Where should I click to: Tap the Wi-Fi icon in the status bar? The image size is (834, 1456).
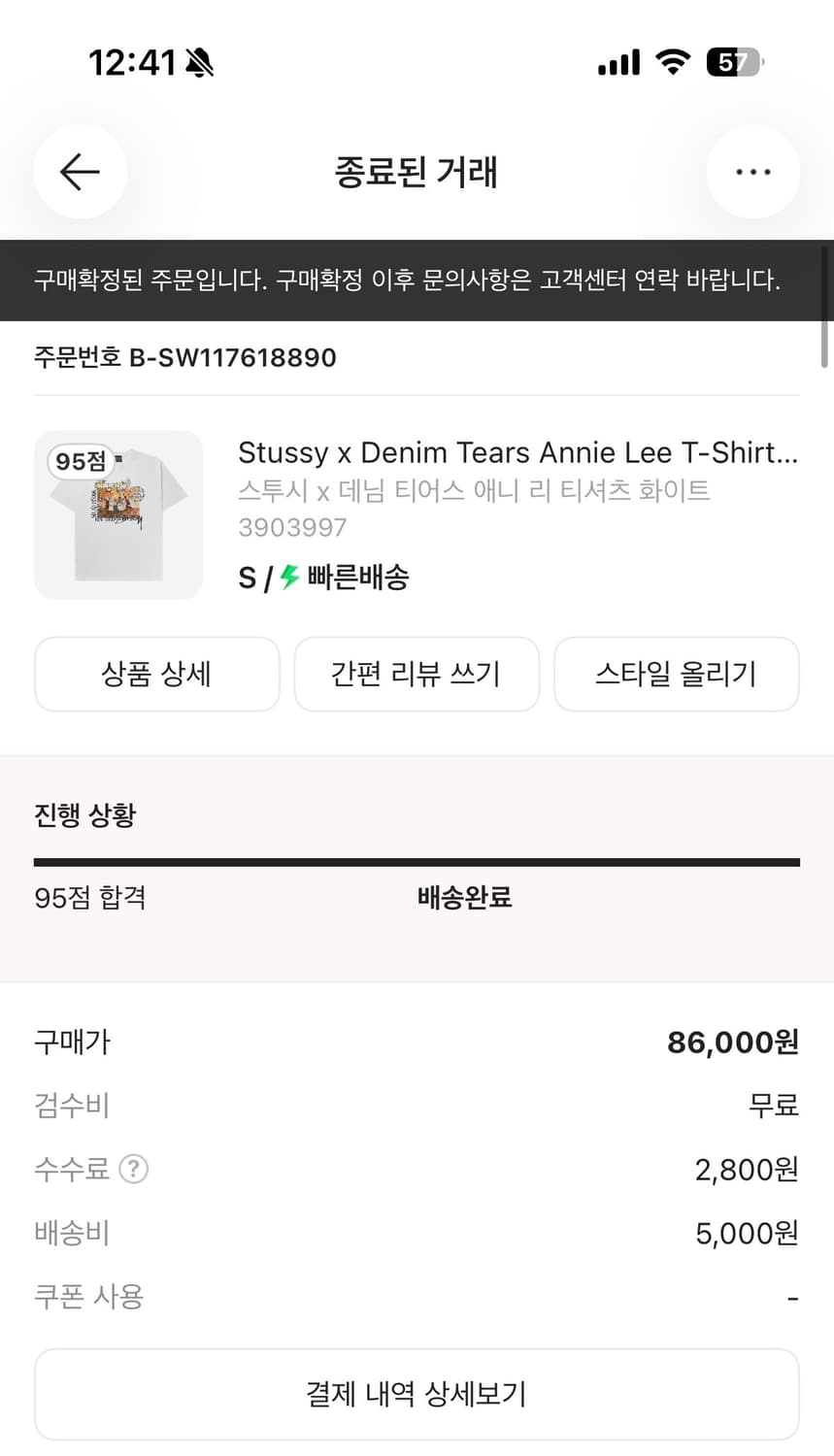[672, 60]
